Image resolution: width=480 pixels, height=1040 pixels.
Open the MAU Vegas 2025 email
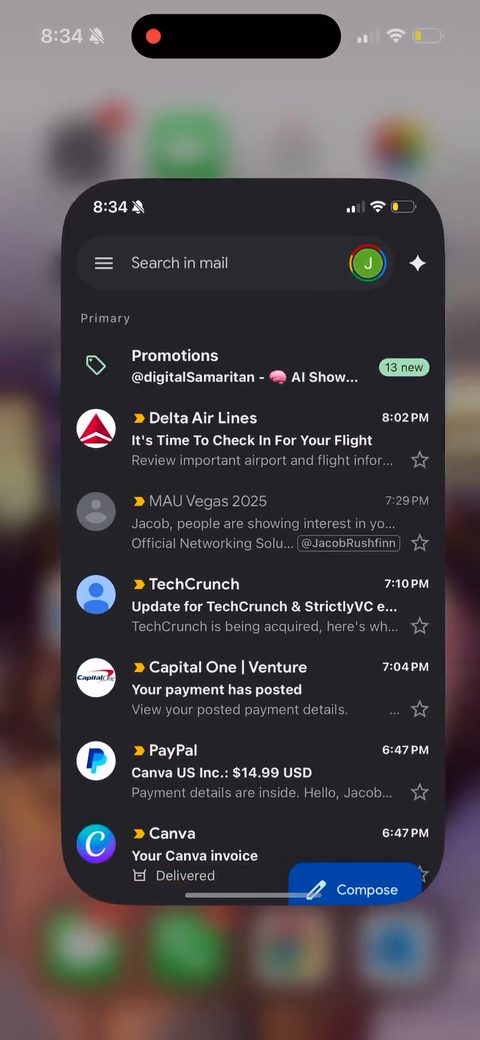tap(253, 522)
